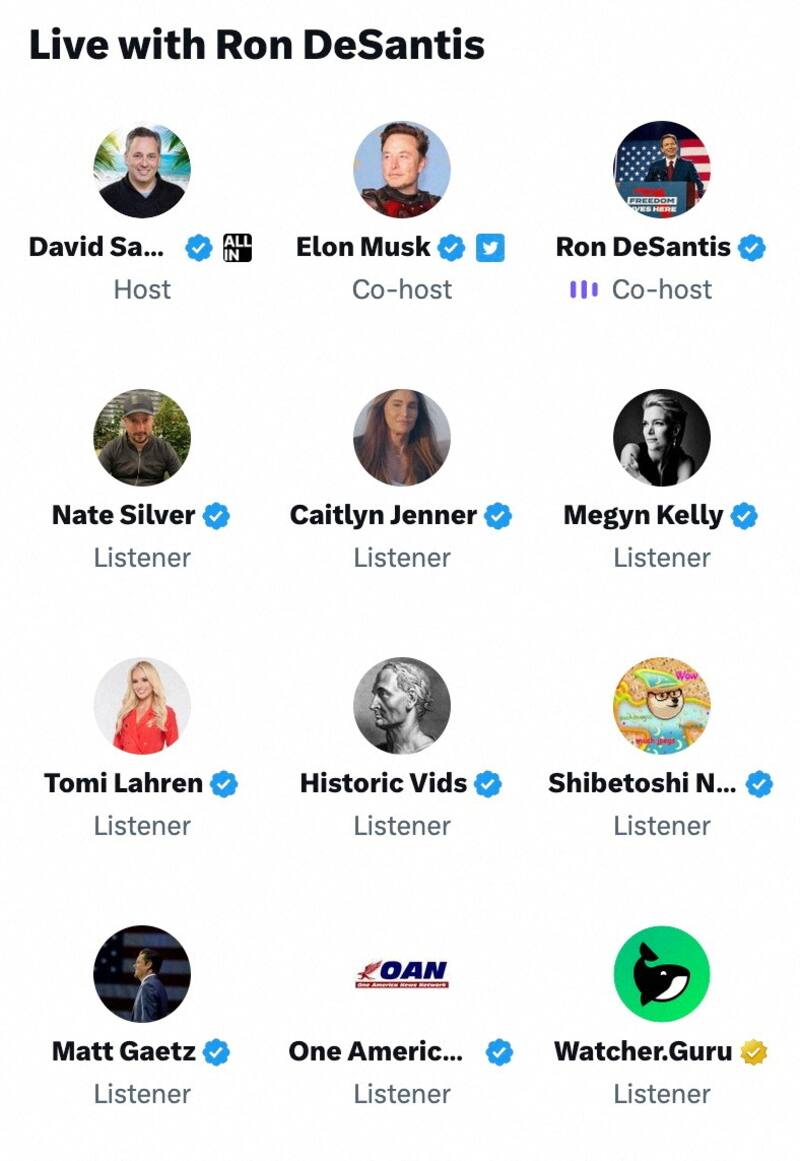800x1161 pixels.
Task: Tap Elon Musk's co-host avatar
Action: 402,171
